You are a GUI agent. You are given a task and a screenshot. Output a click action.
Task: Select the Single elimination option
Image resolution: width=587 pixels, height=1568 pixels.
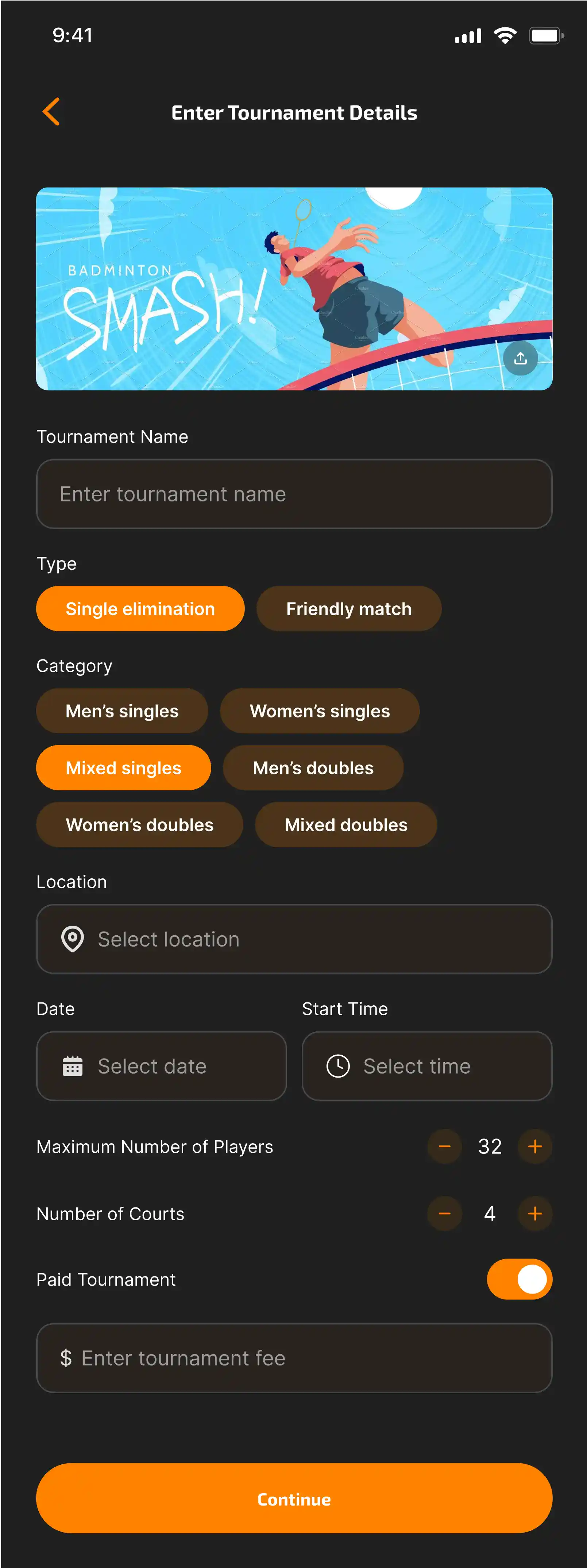tap(140, 608)
